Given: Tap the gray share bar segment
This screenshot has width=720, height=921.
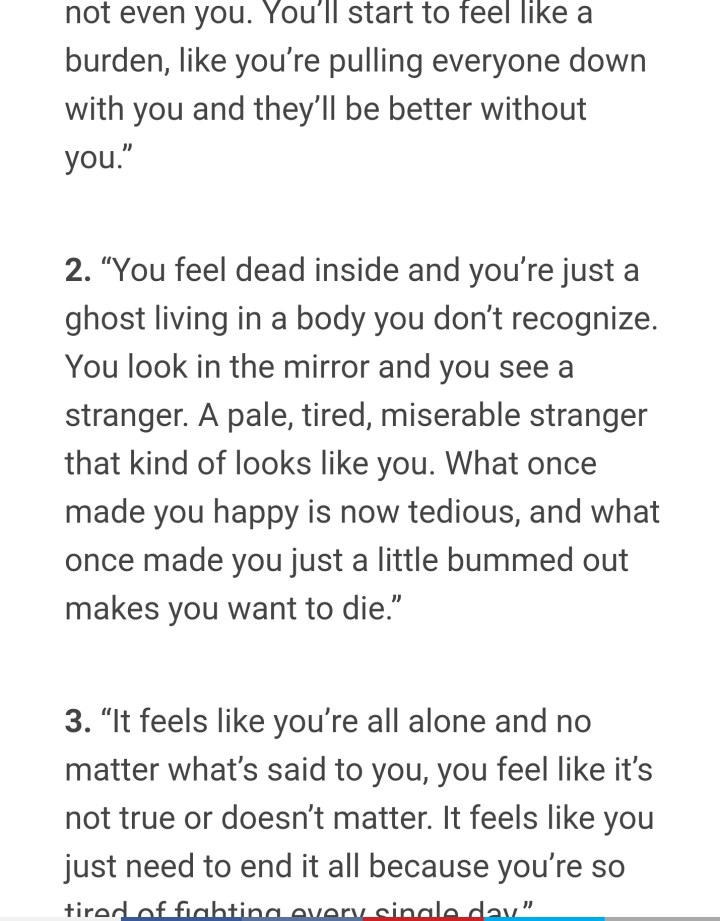Looking at the screenshot, I should (662, 918).
